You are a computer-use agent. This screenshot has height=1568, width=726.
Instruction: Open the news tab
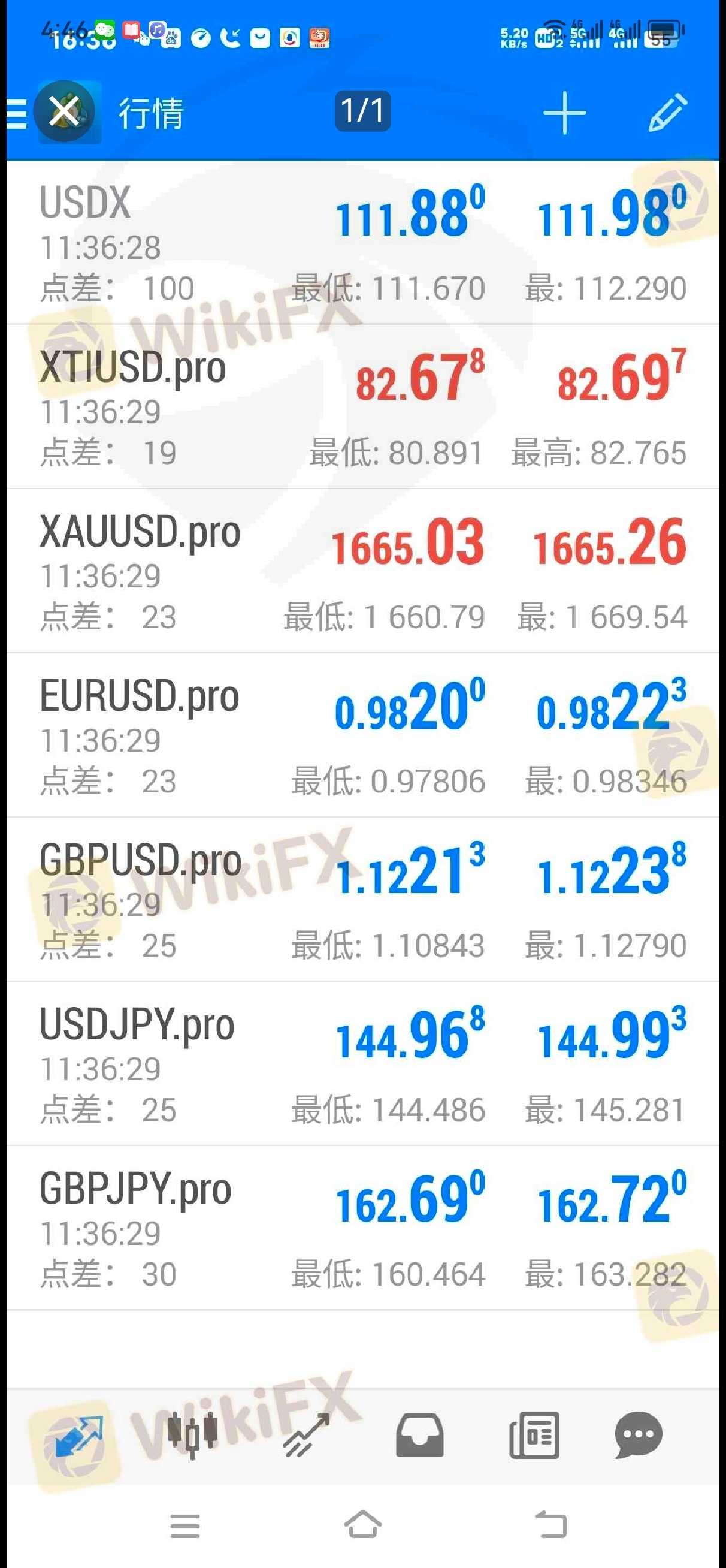534,1436
